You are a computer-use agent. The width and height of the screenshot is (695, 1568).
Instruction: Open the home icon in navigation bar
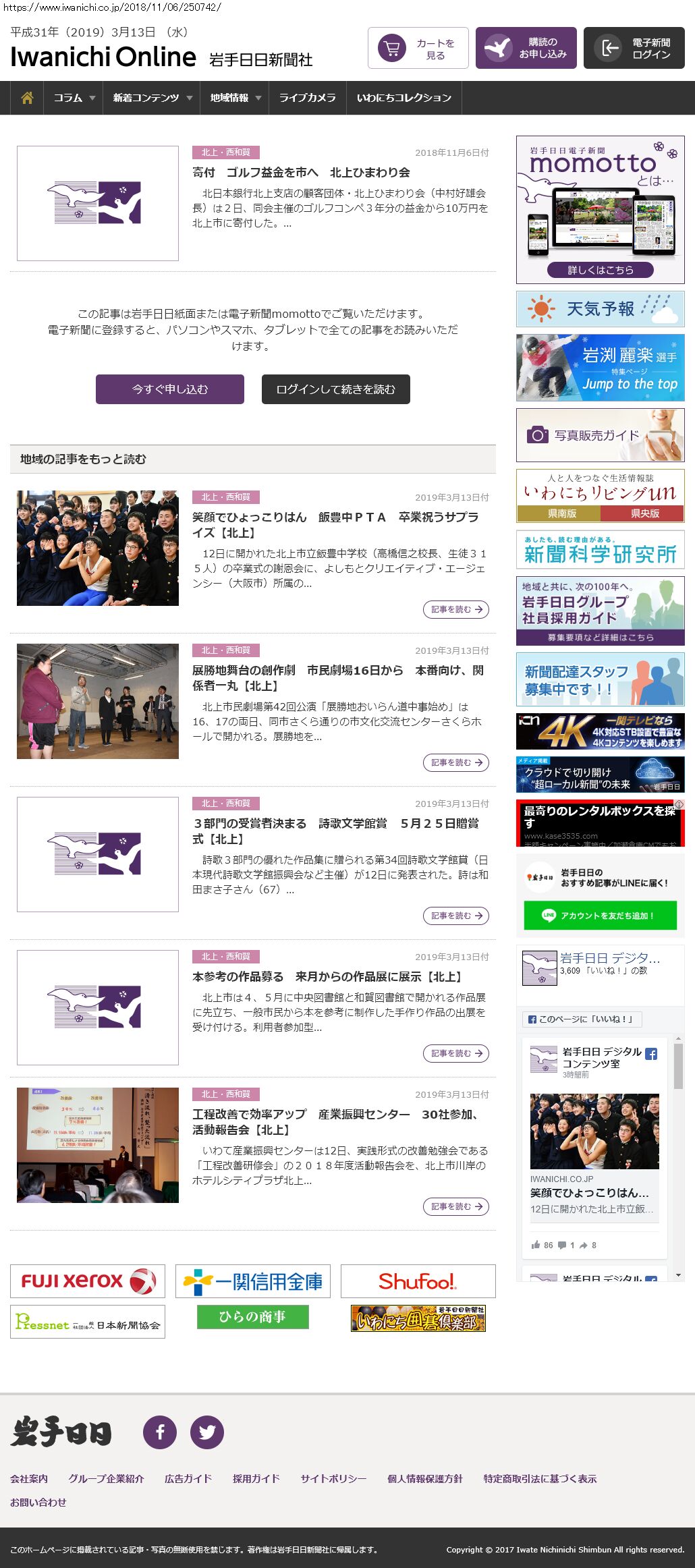point(27,98)
